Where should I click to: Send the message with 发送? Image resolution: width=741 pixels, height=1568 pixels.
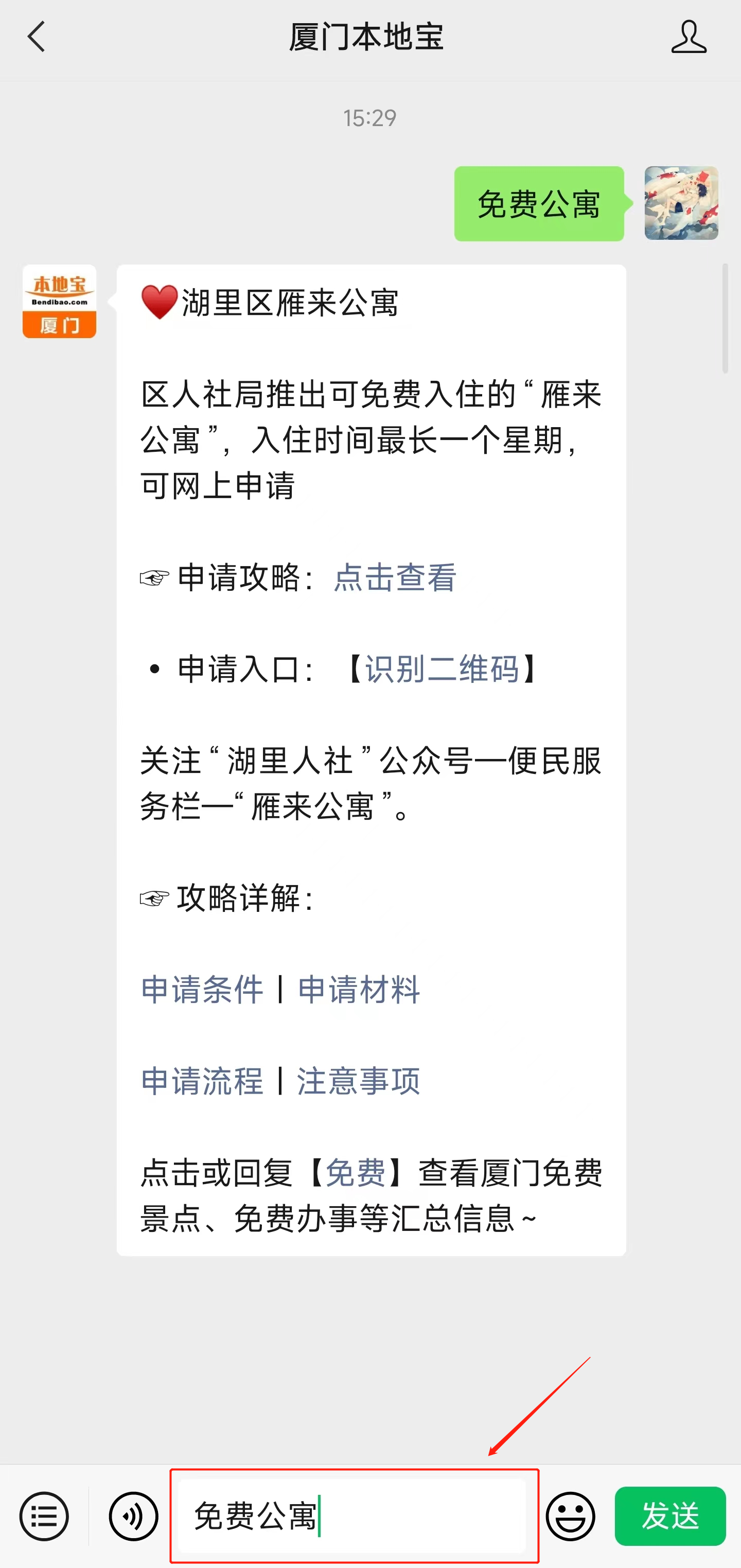pyautogui.click(x=670, y=1516)
